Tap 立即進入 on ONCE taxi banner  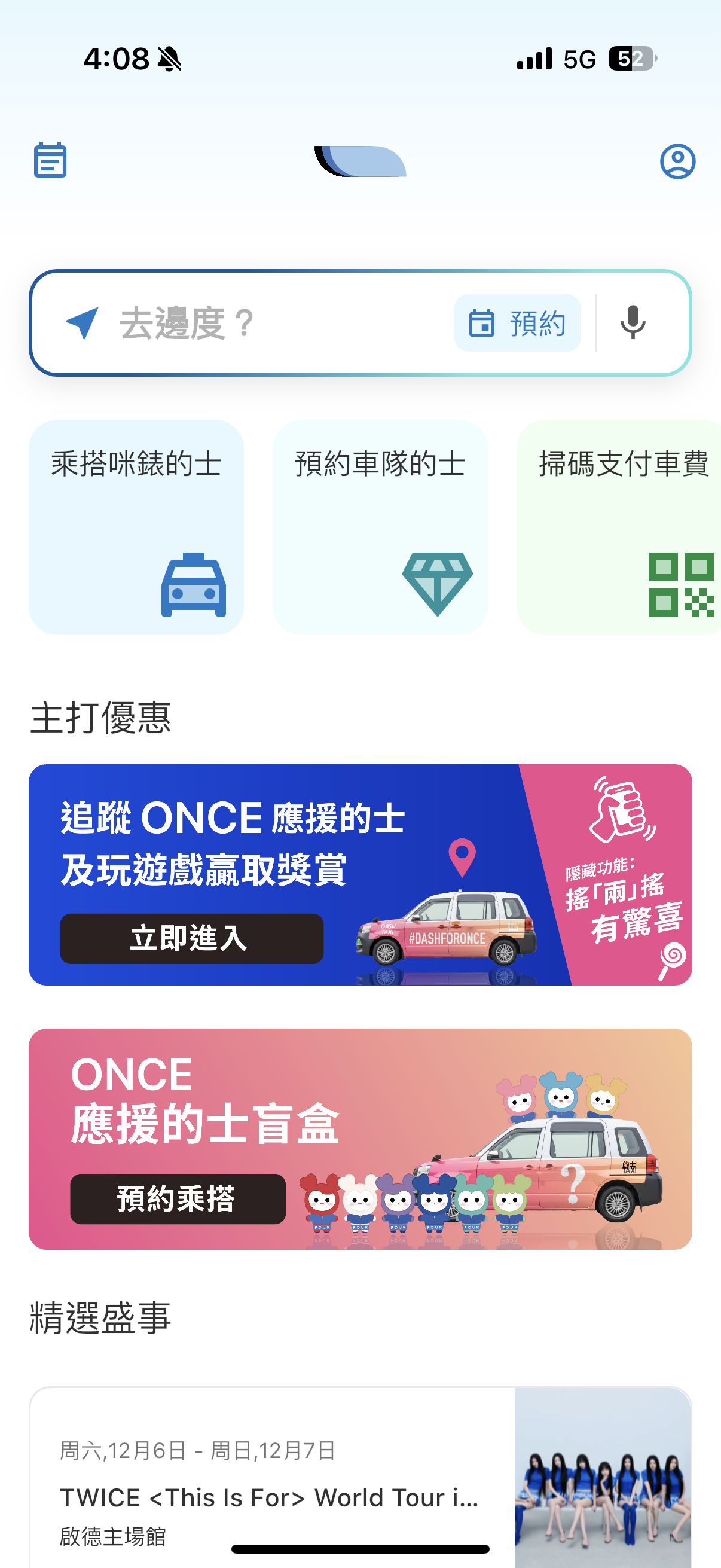point(191,938)
